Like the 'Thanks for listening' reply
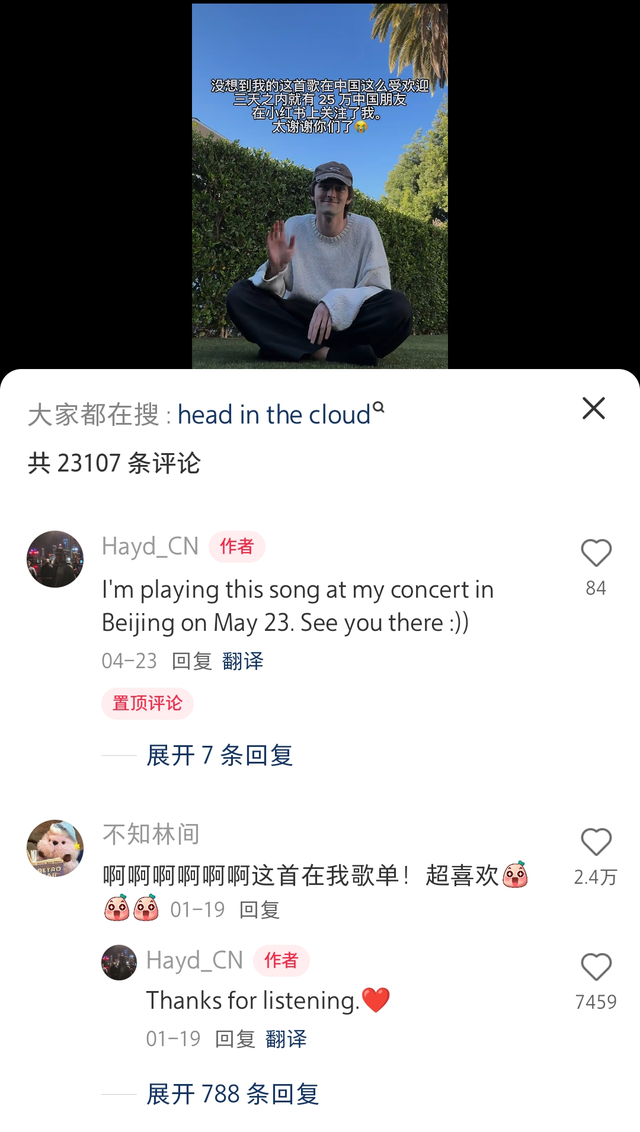 coord(596,967)
